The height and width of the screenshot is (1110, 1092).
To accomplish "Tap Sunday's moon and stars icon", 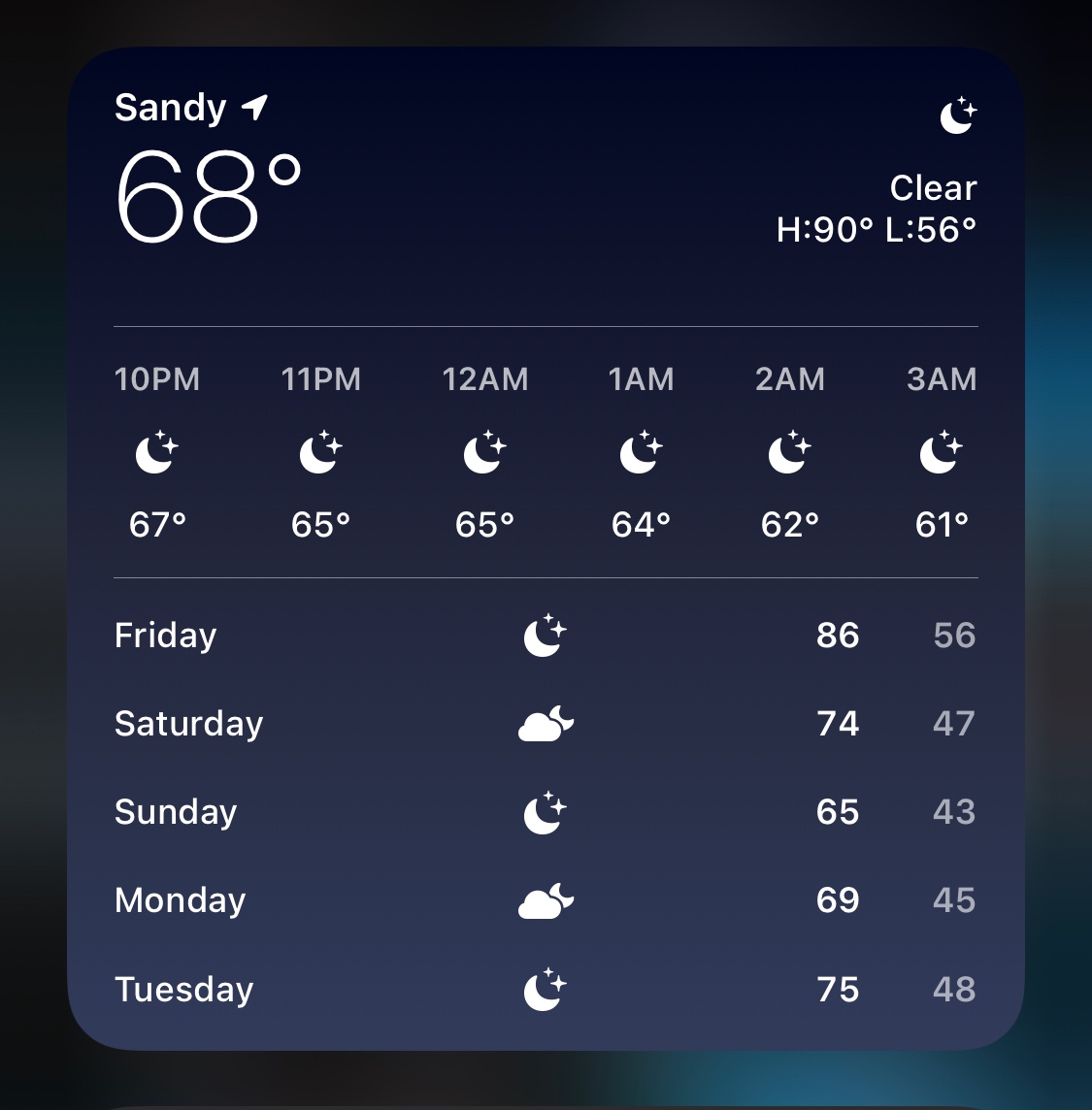I will pos(544,811).
